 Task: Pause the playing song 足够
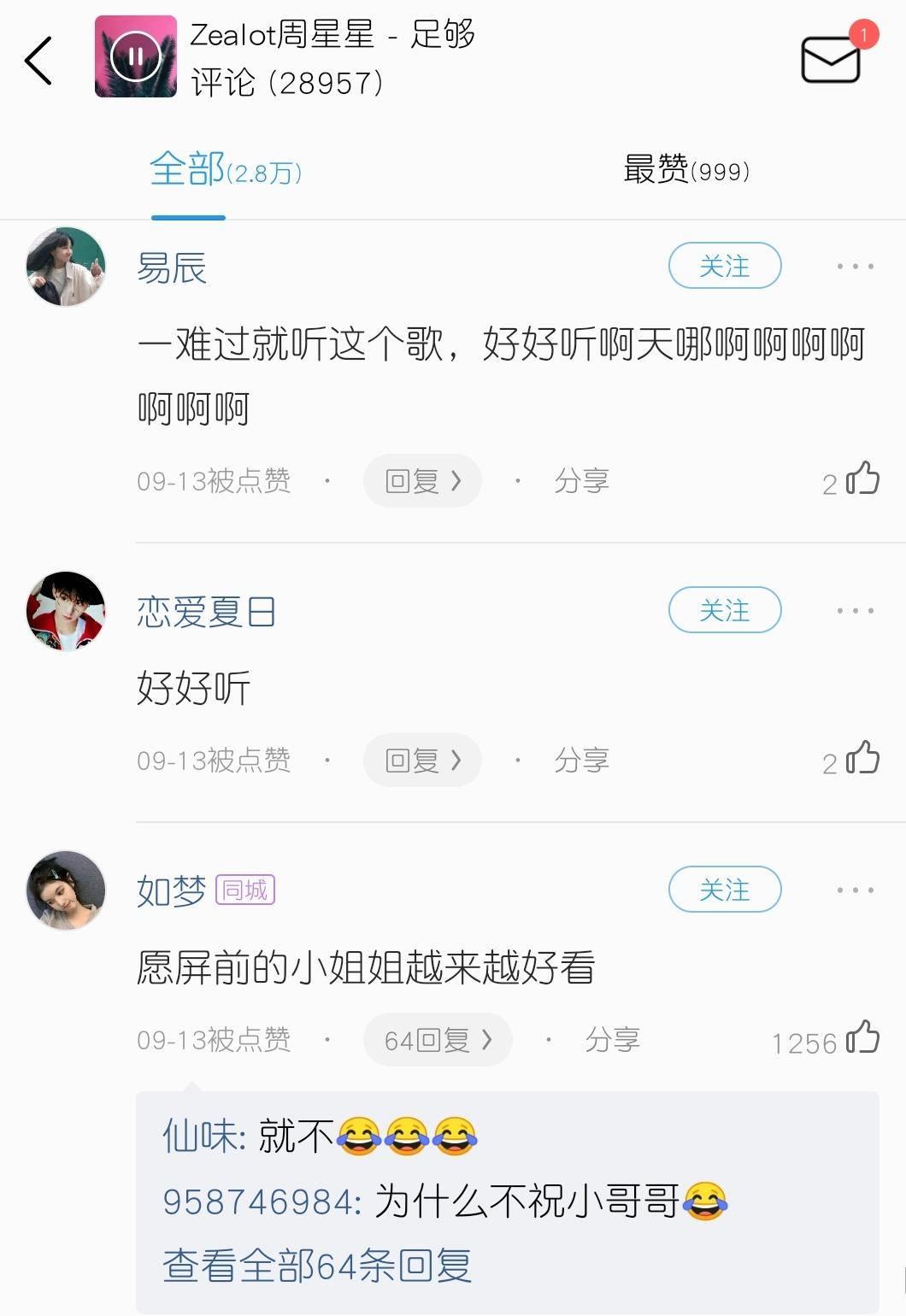(136, 56)
